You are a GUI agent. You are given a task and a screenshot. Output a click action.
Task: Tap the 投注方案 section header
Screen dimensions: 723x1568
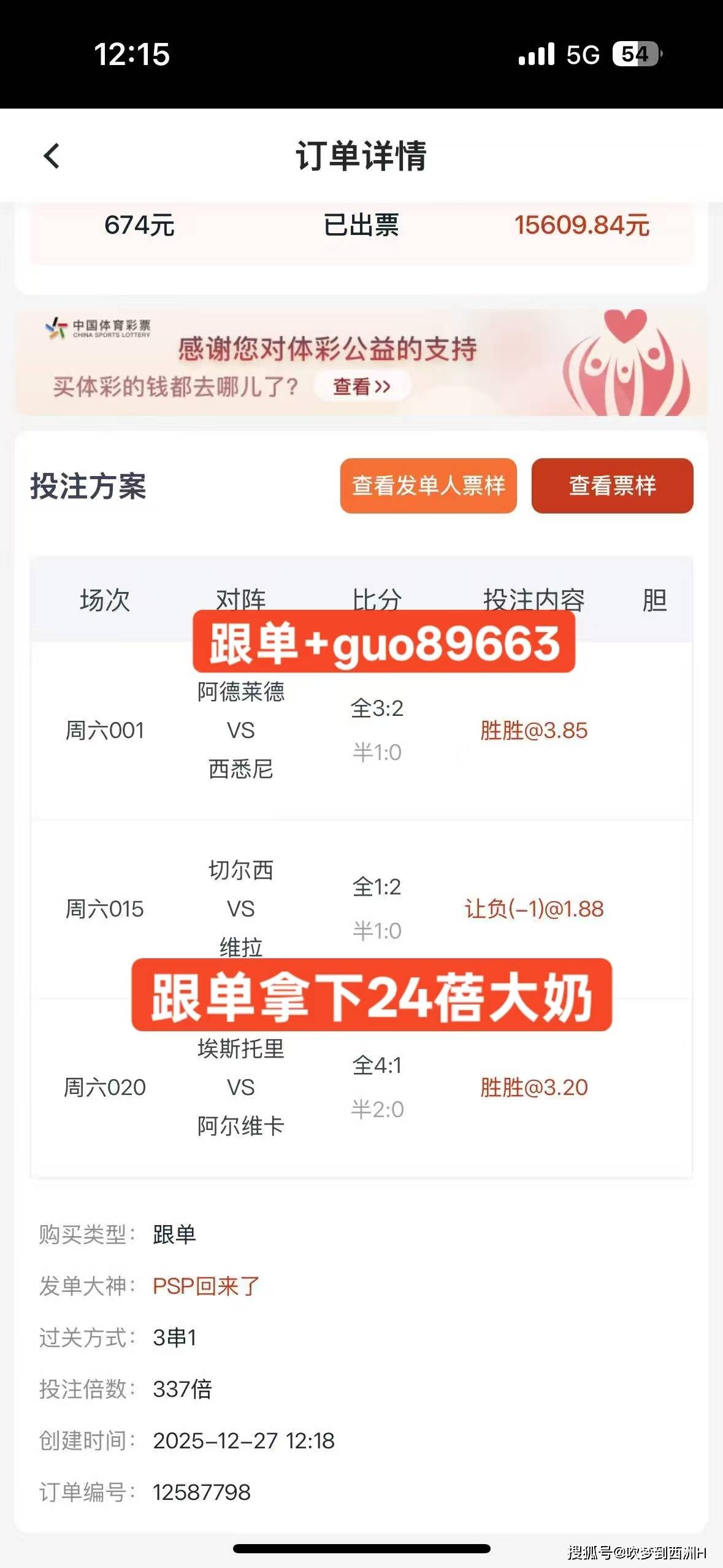(89, 486)
